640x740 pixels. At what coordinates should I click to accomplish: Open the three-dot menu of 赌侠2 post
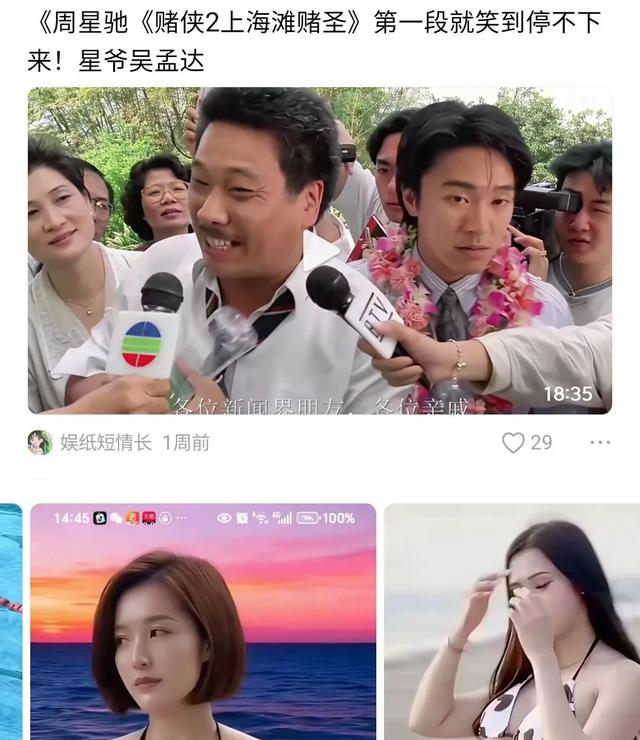tap(600, 443)
